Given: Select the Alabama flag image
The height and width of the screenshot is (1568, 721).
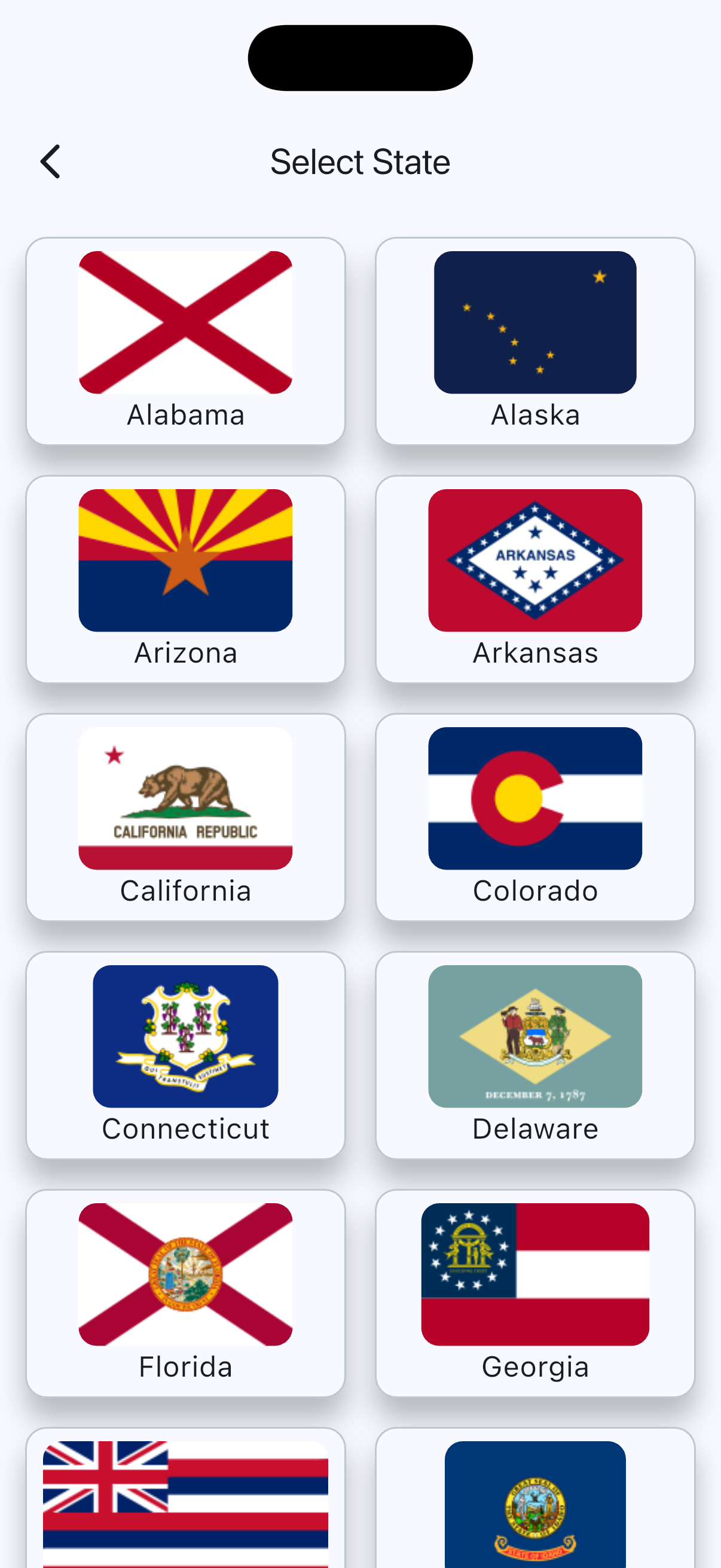Looking at the screenshot, I should 185,322.
